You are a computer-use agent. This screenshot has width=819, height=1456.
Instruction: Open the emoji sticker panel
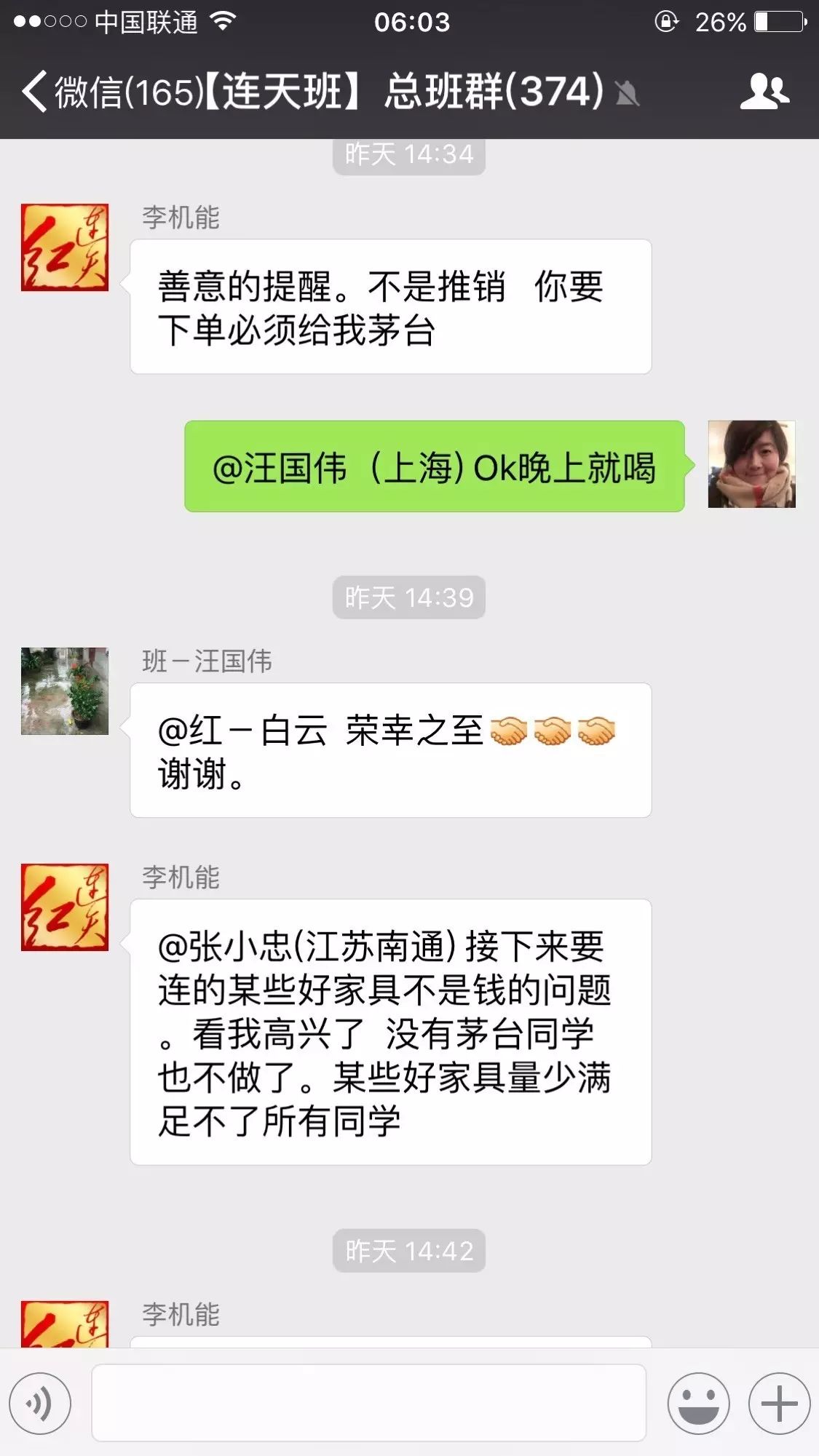coord(698,1403)
